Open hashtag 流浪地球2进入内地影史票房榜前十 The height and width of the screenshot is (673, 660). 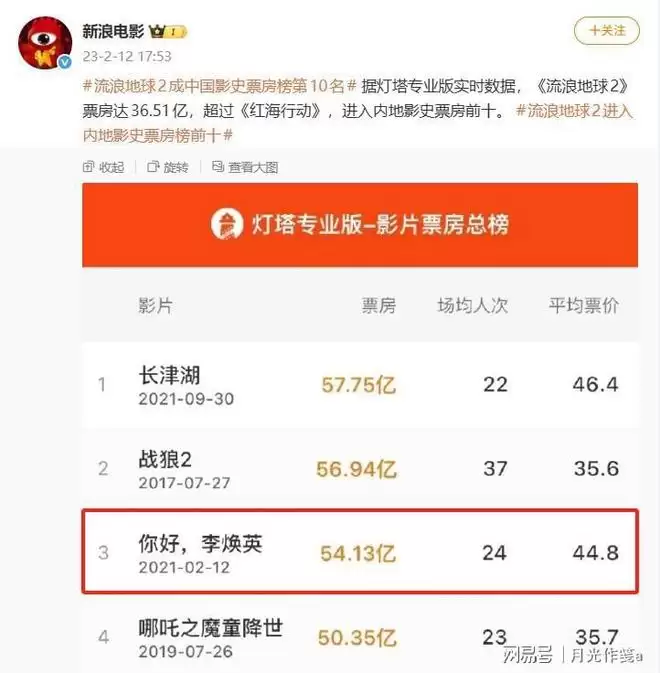[x=575, y=111]
